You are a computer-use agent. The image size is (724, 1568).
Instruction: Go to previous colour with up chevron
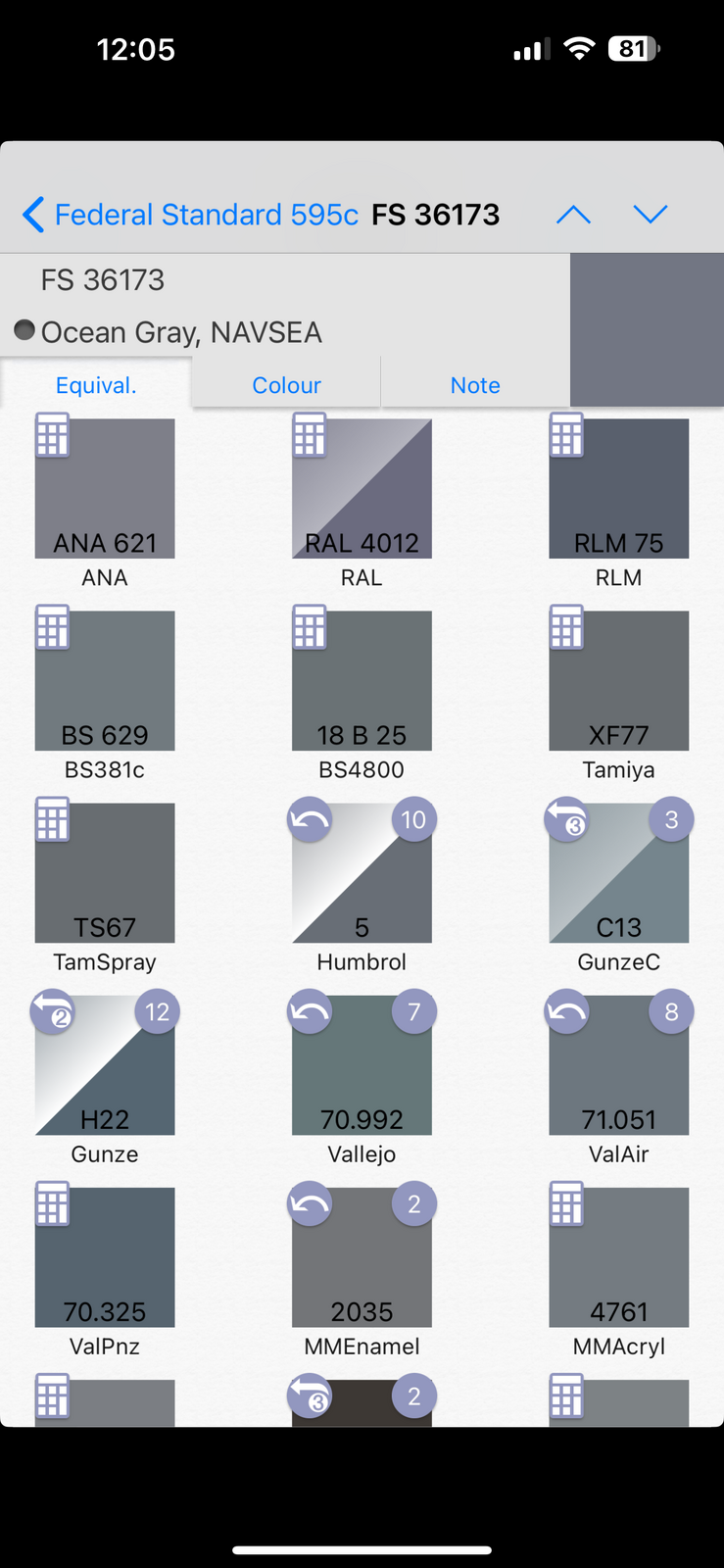tap(573, 215)
